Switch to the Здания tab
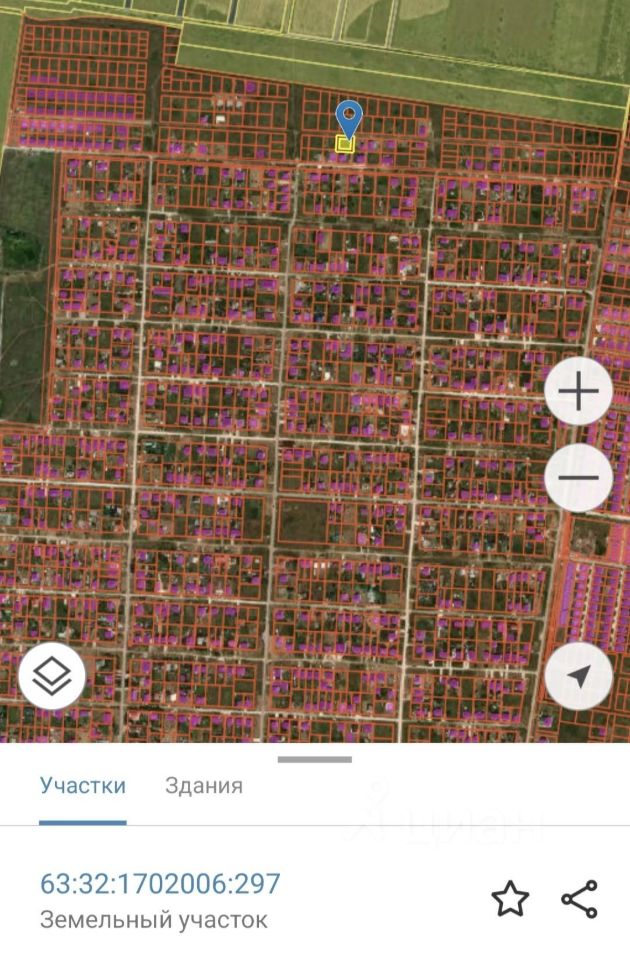The width and height of the screenshot is (630, 960). (x=204, y=785)
